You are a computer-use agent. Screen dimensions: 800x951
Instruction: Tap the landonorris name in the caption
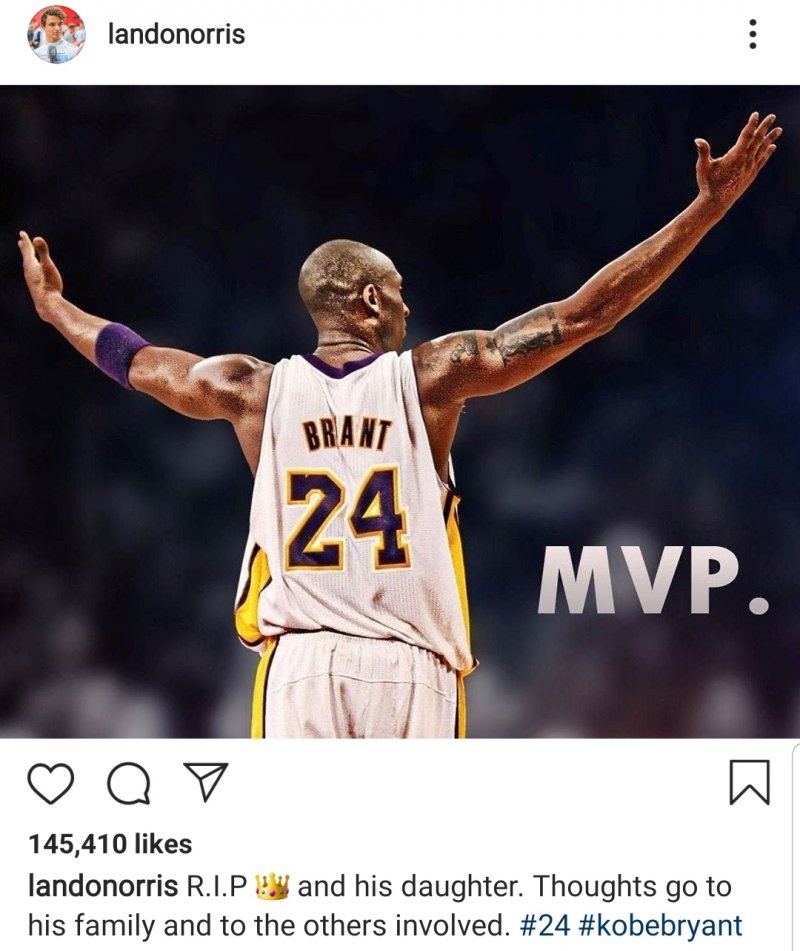[103, 886]
